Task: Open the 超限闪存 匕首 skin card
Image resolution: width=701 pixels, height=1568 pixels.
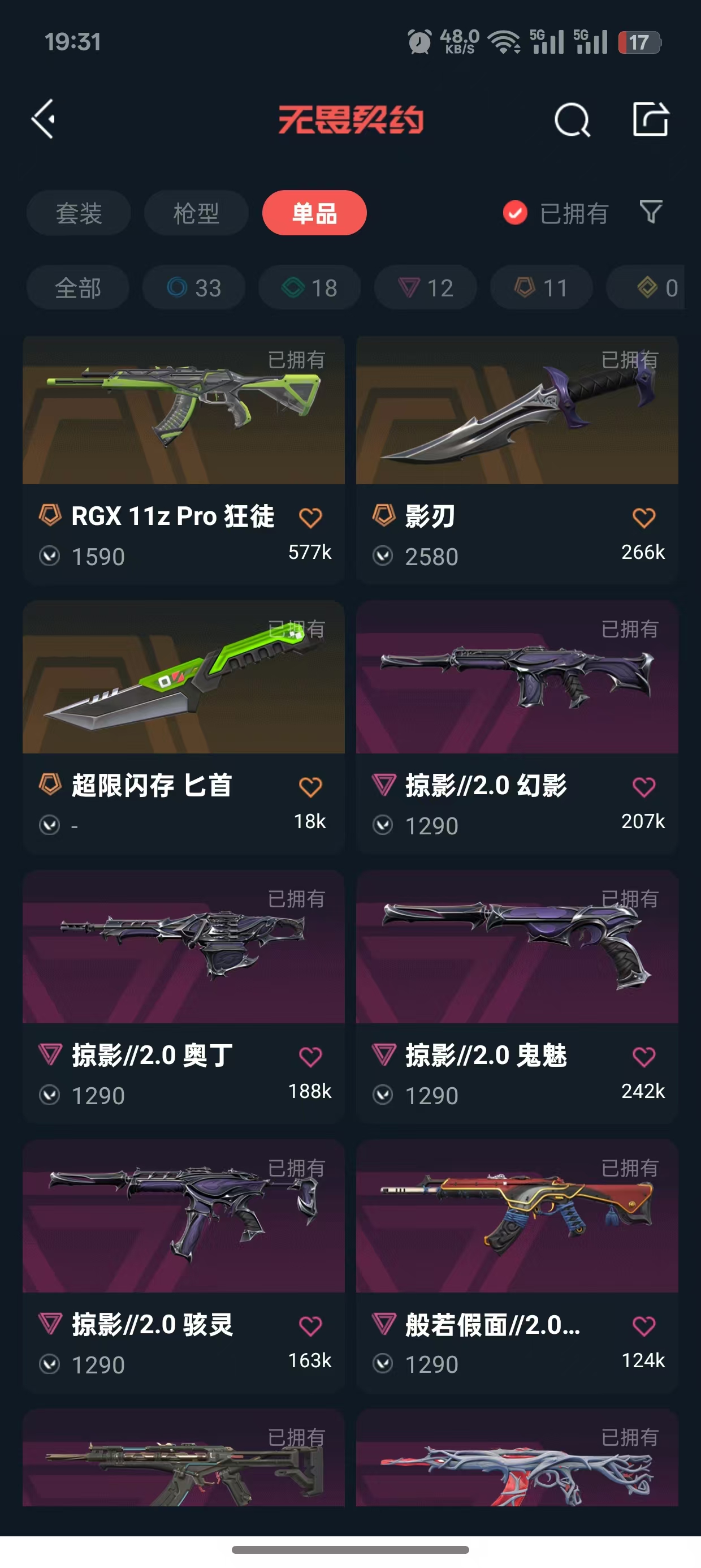Action: (x=183, y=688)
